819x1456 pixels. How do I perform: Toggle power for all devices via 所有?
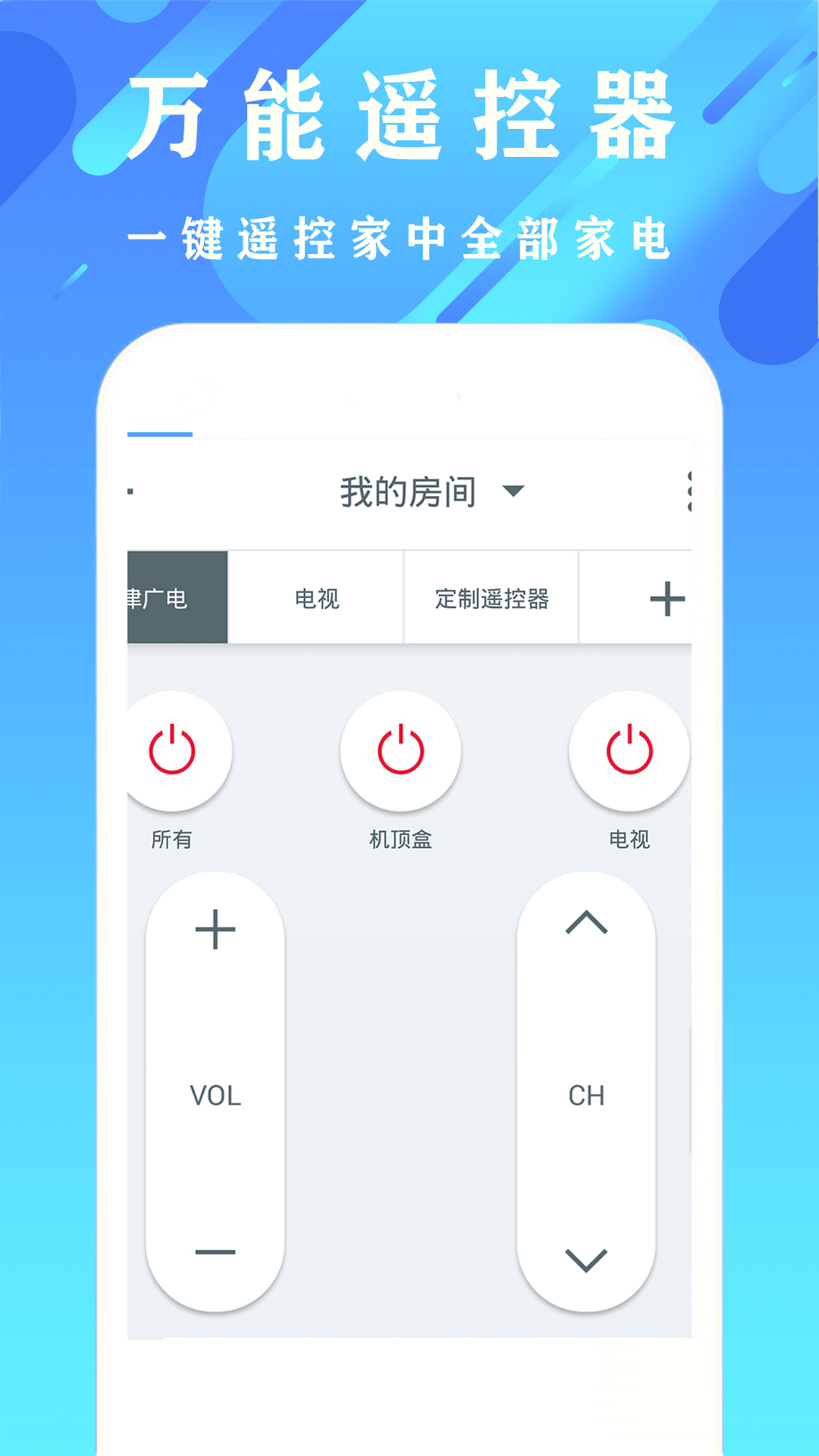click(174, 751)
